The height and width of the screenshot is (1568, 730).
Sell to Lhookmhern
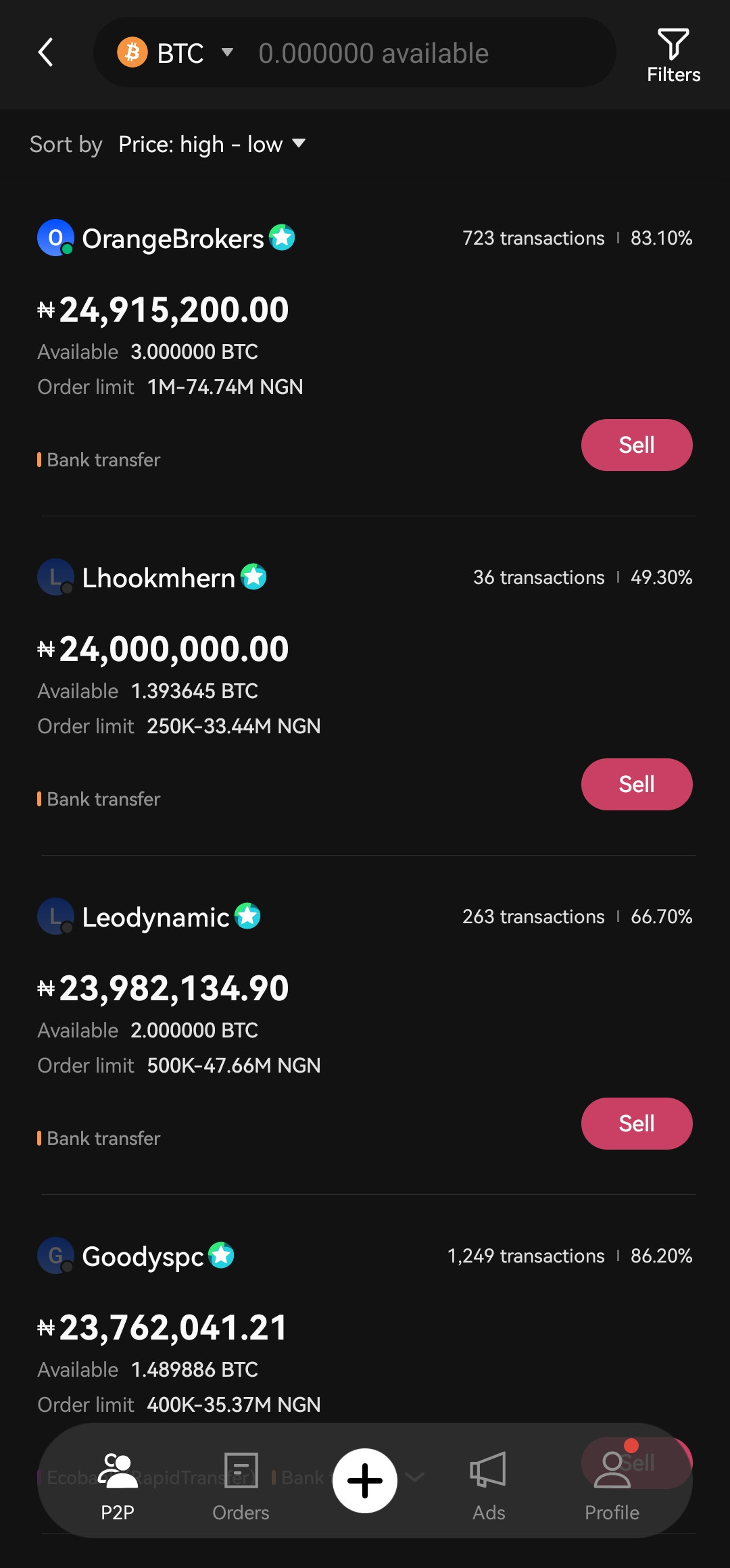[x=637, y=784]
